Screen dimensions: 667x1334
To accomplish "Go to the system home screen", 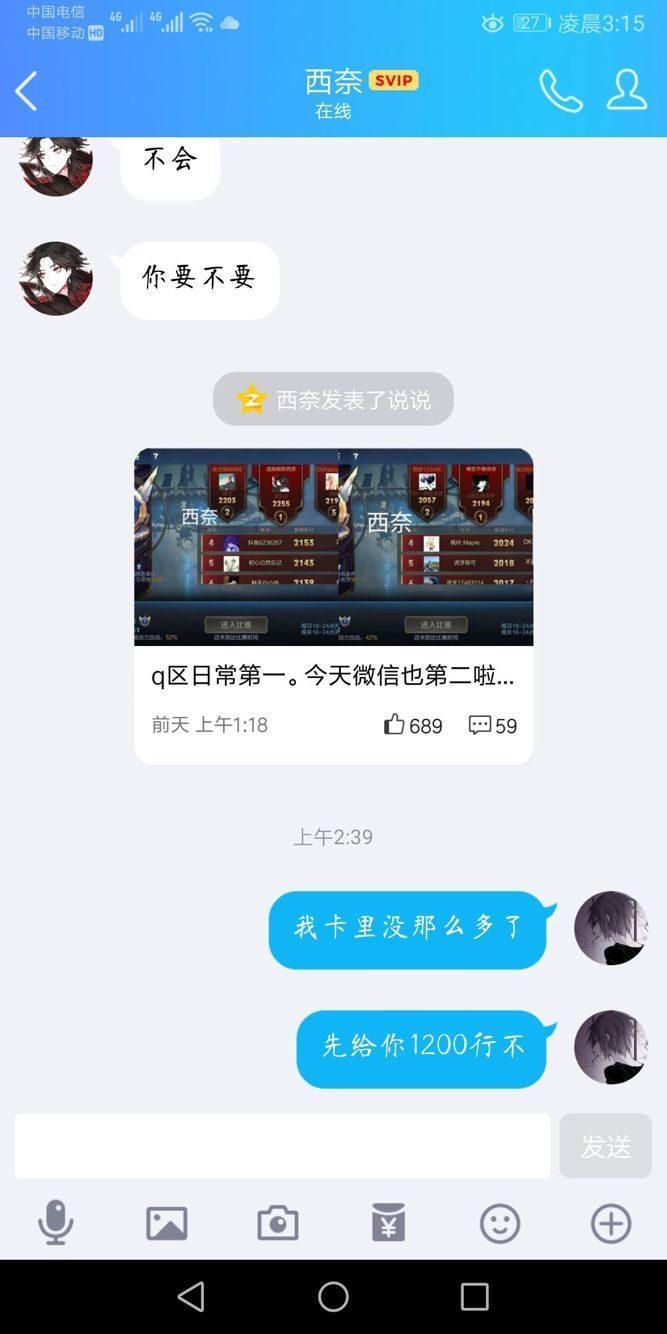I will click(x=333, y=1297).
